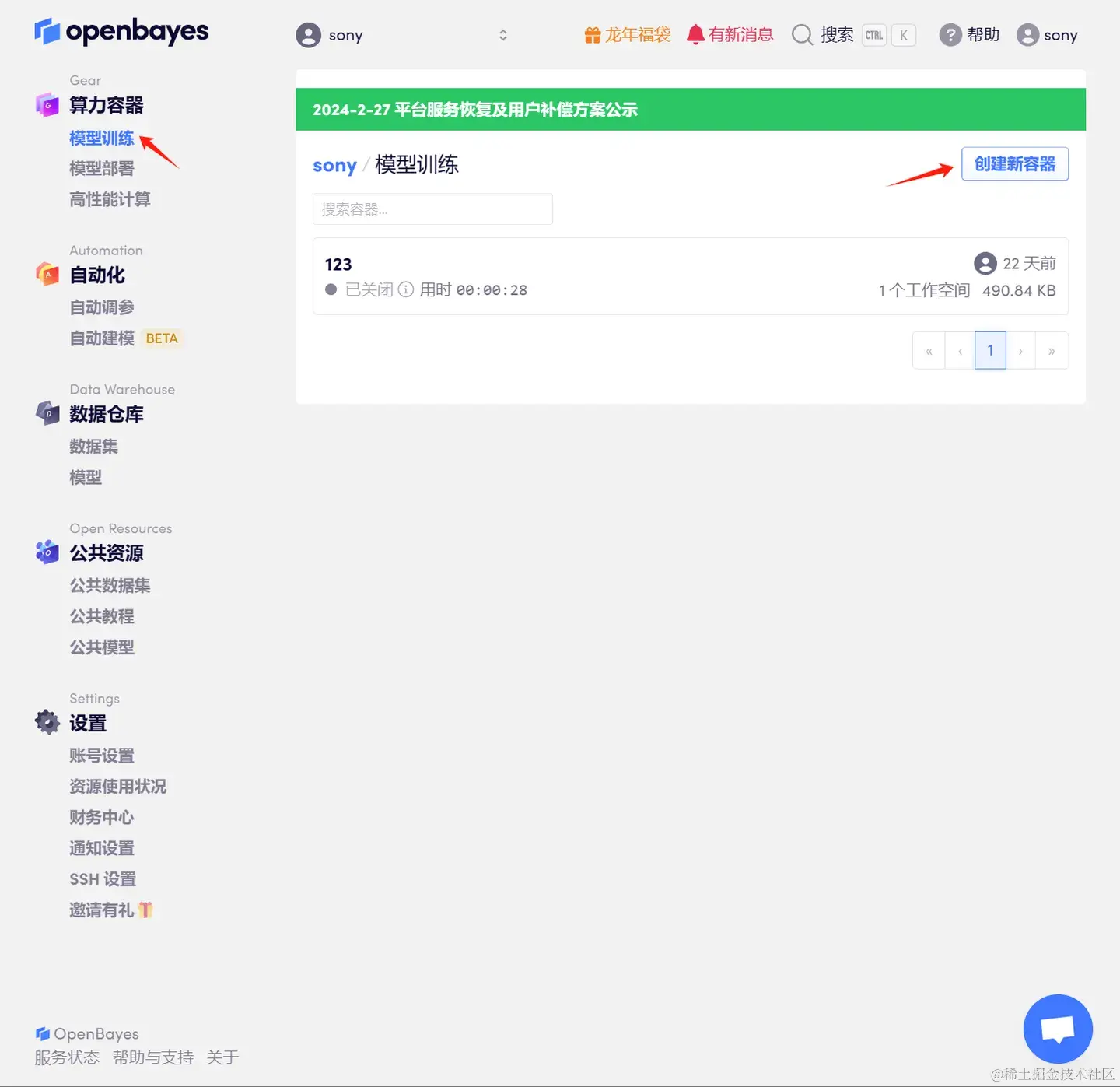Screen dimensions: 1120x1087
Task: Go to 模型部署 in sidebar
Action: click(102, 169)
